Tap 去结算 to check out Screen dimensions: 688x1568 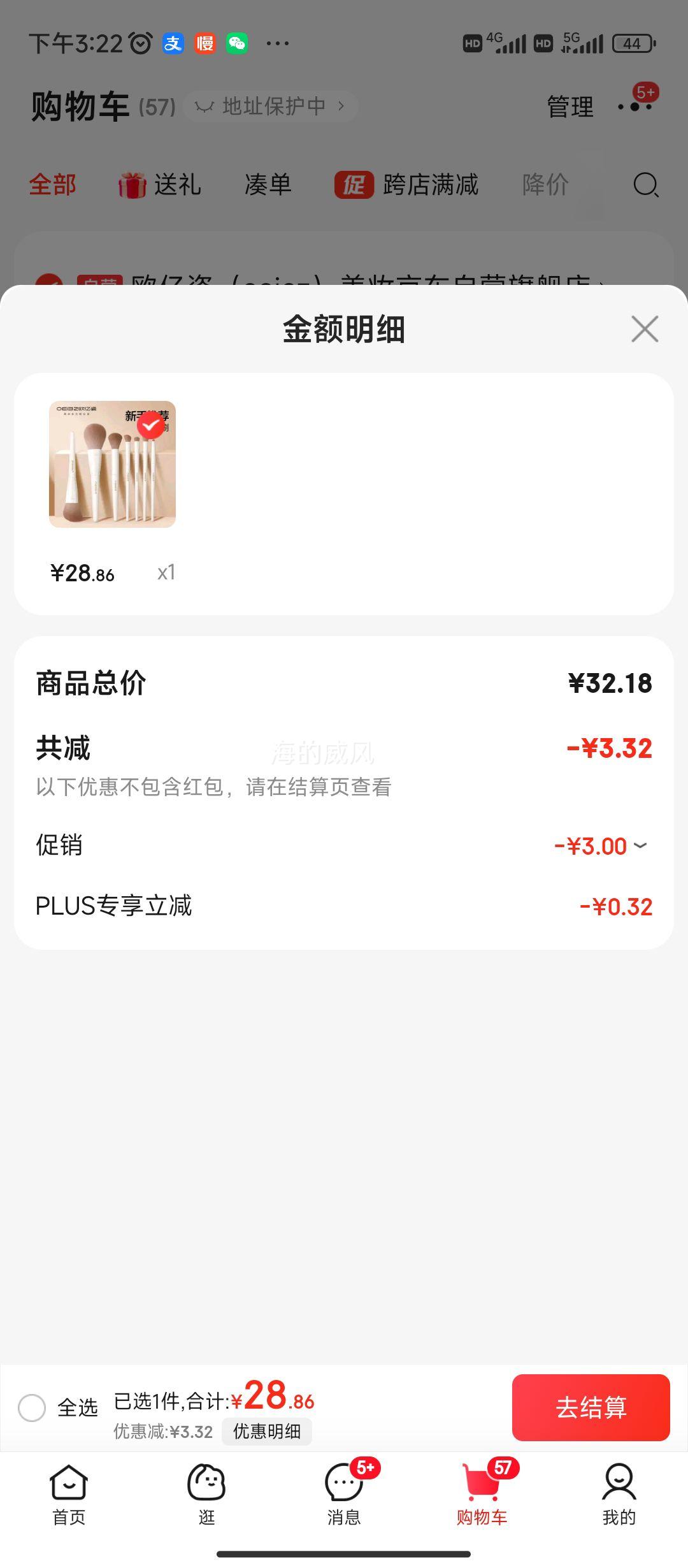pos(591,1407)
